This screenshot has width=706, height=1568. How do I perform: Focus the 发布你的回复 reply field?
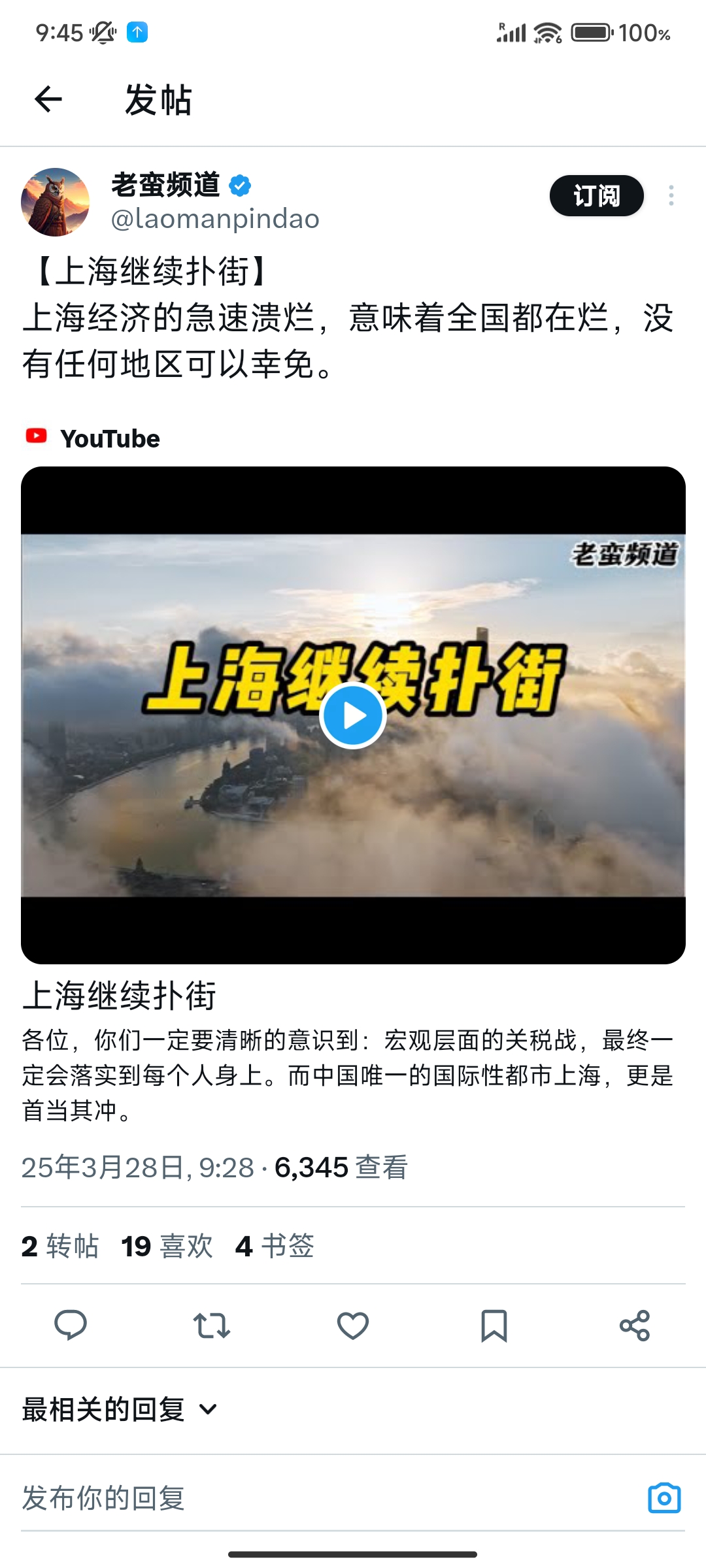point(327,1498)
